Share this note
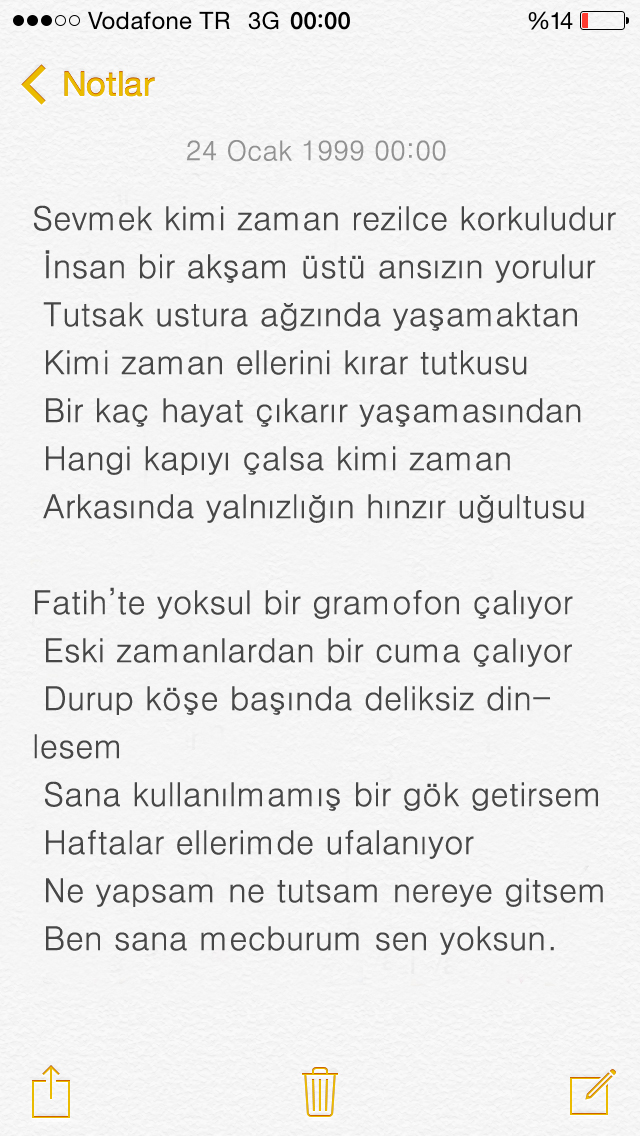Screen dimensions: 640x1136 point(51,1090)
